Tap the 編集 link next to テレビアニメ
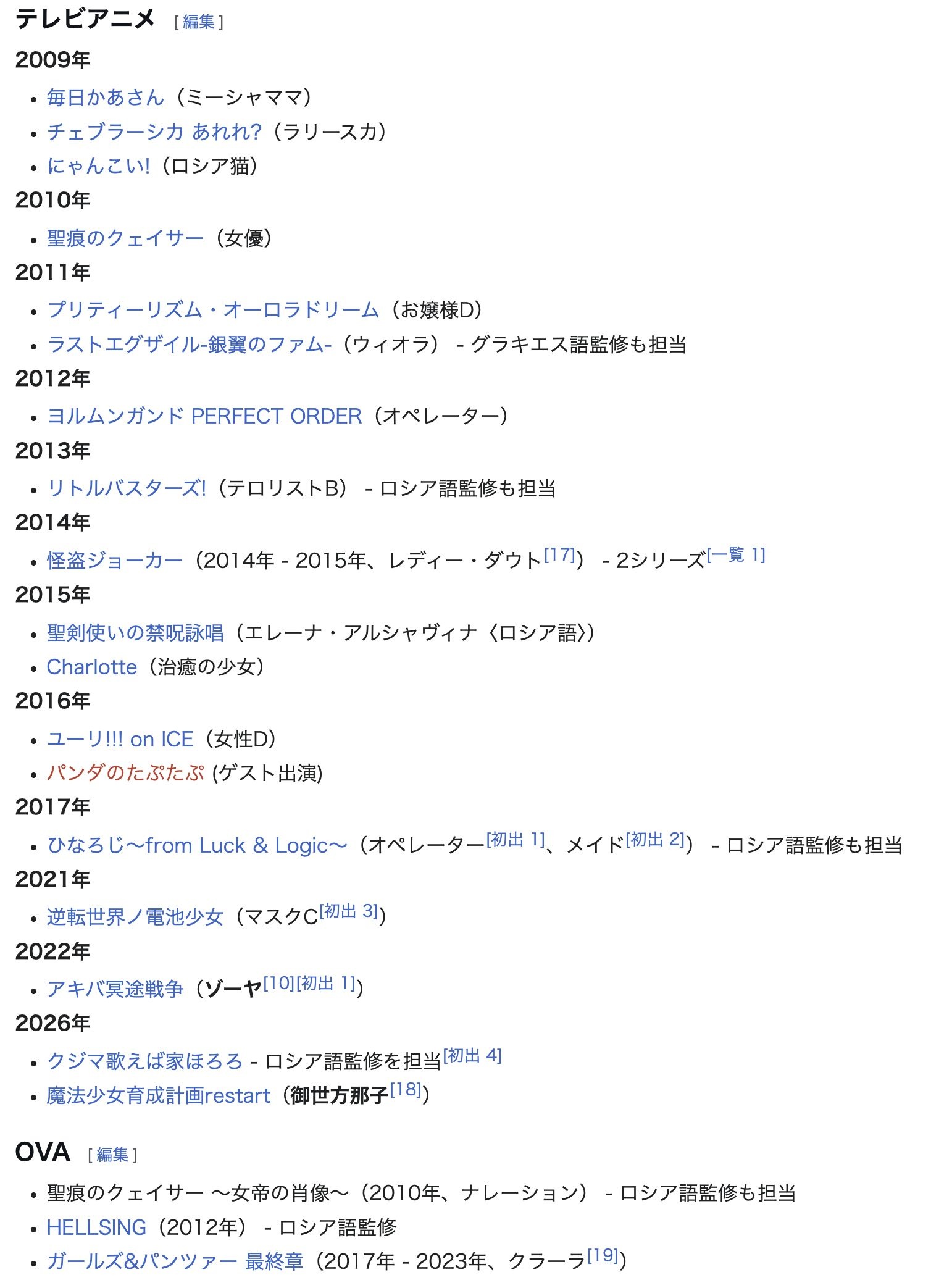Image resolution: width=952 pixels, height=1288 pixels. (x=199, y=22)
